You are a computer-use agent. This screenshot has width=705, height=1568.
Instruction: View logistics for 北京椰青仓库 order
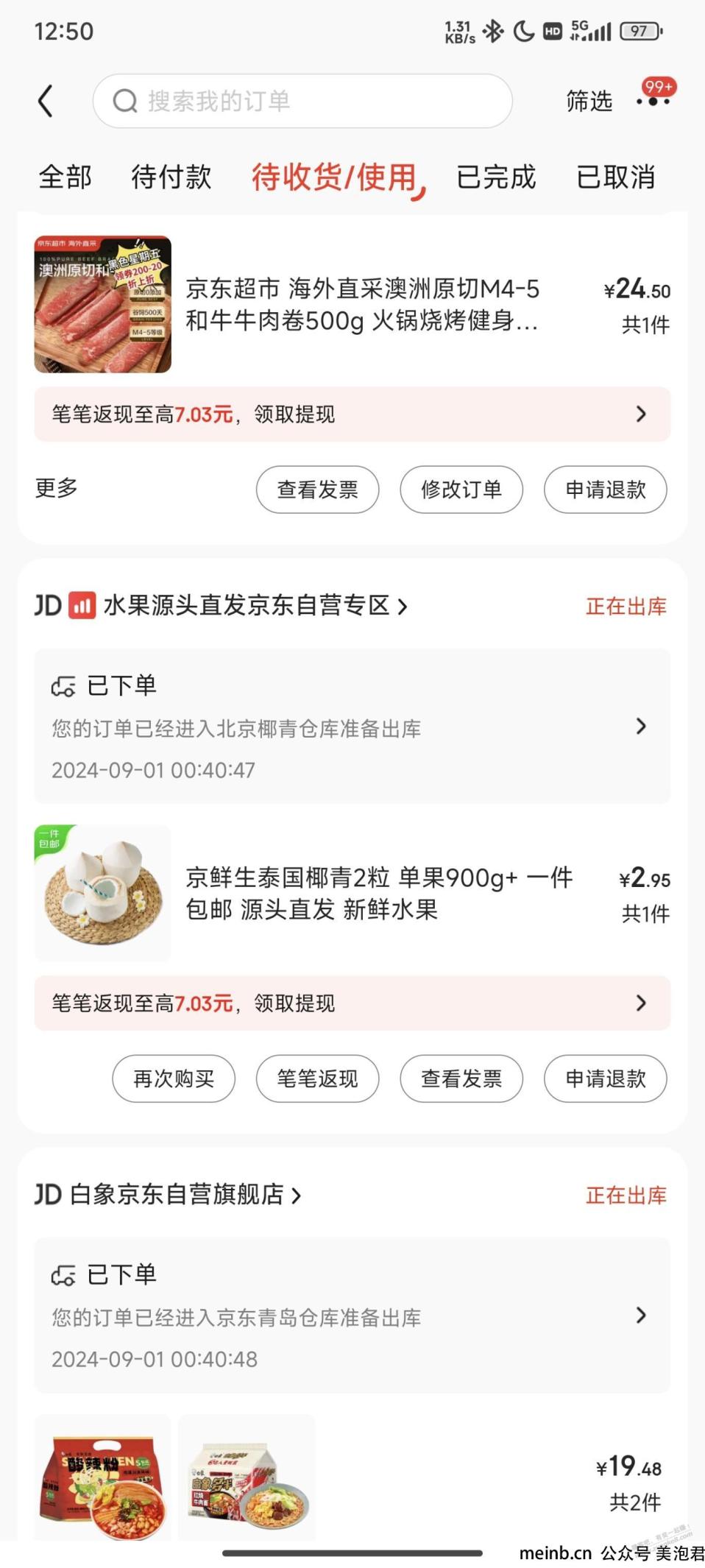coord(352,727)
